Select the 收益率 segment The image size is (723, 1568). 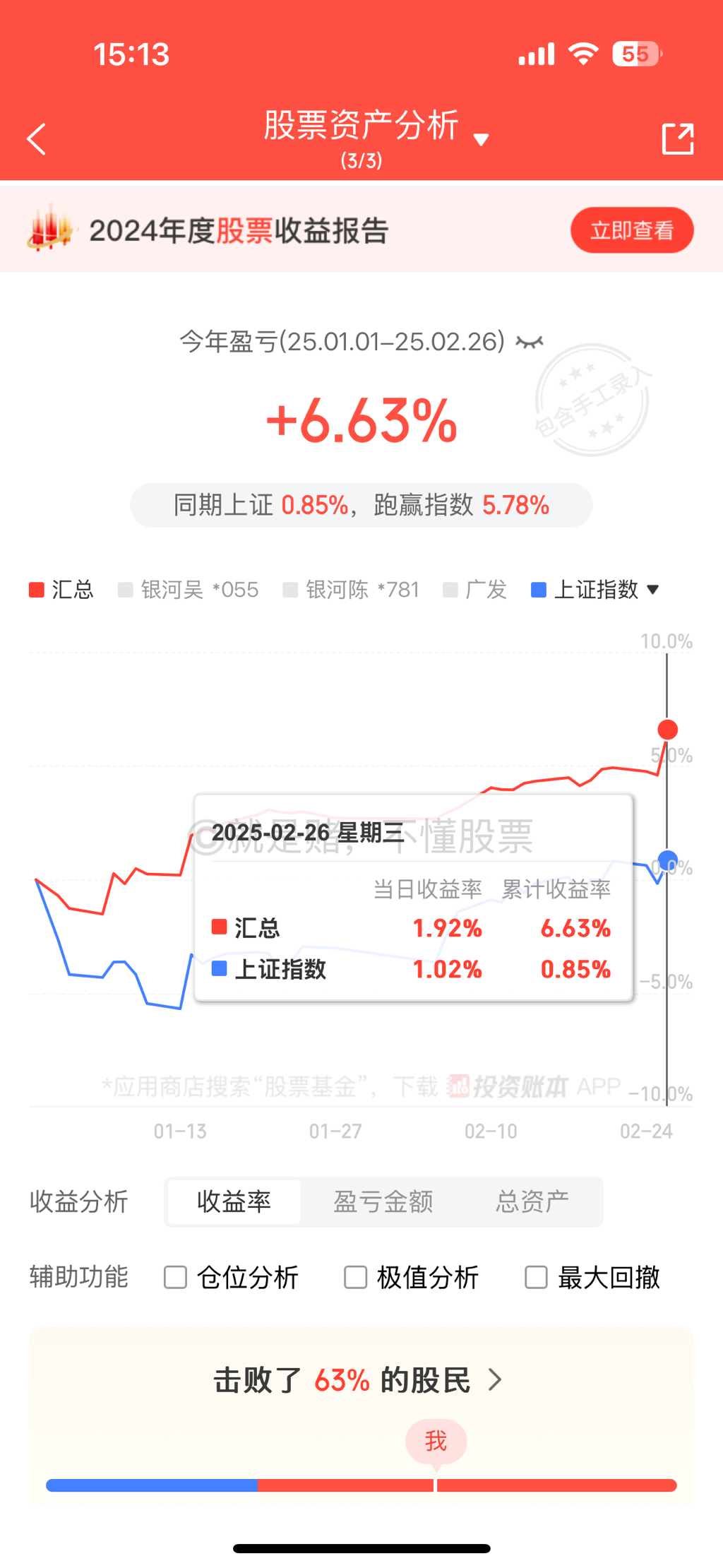pos(234,1201)
